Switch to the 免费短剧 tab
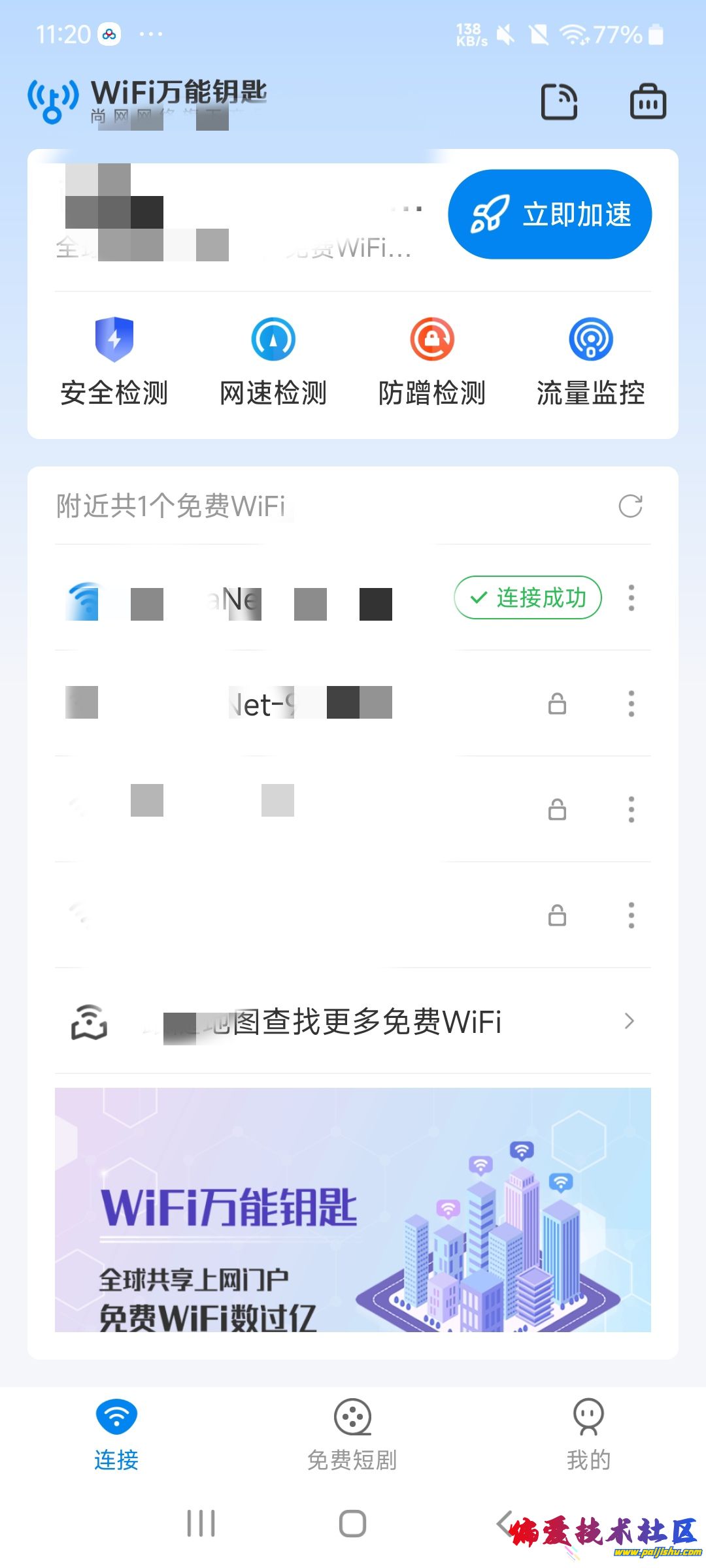 pos(352,1434)
